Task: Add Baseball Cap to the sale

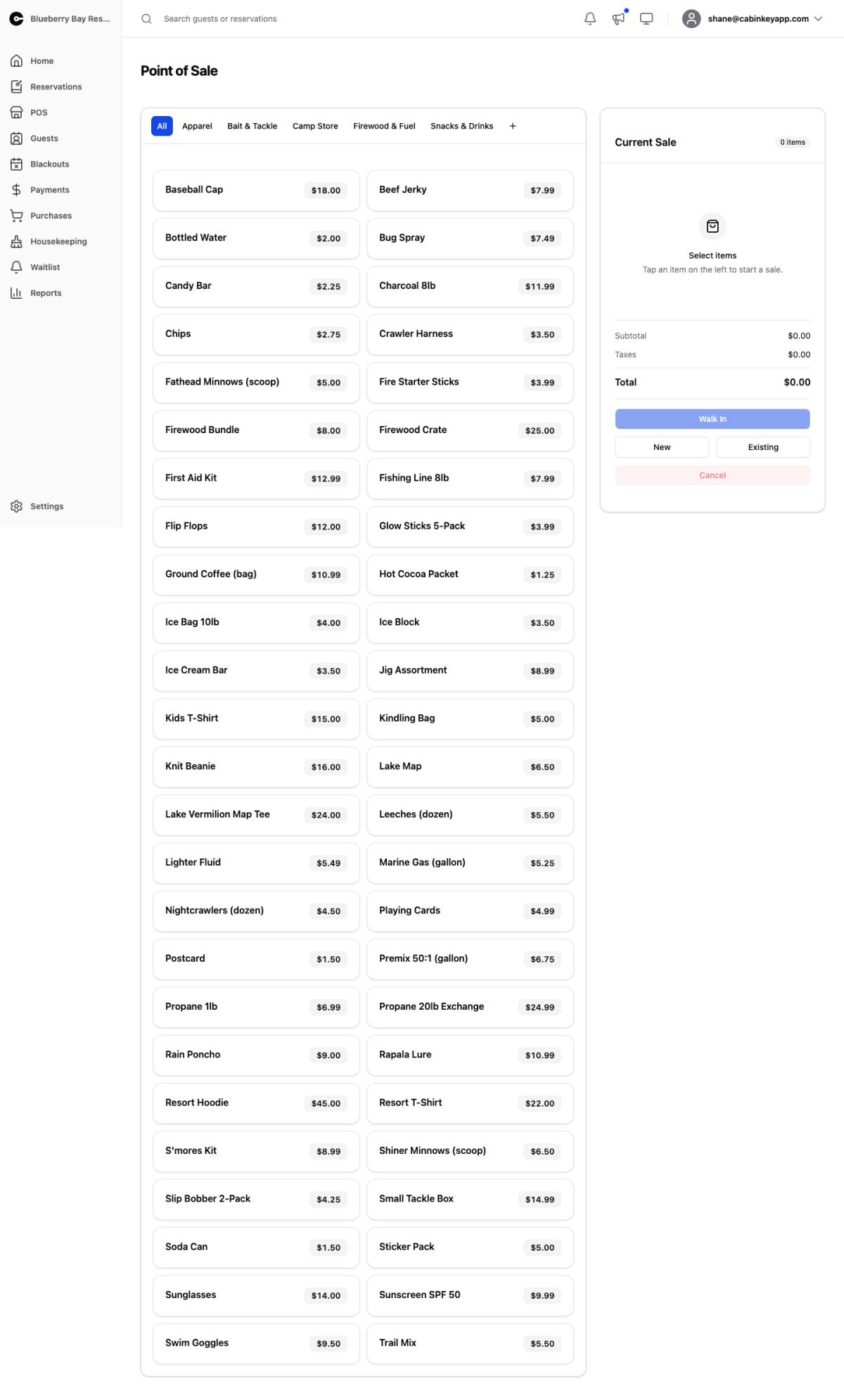Action: click(x=256, y=190)
